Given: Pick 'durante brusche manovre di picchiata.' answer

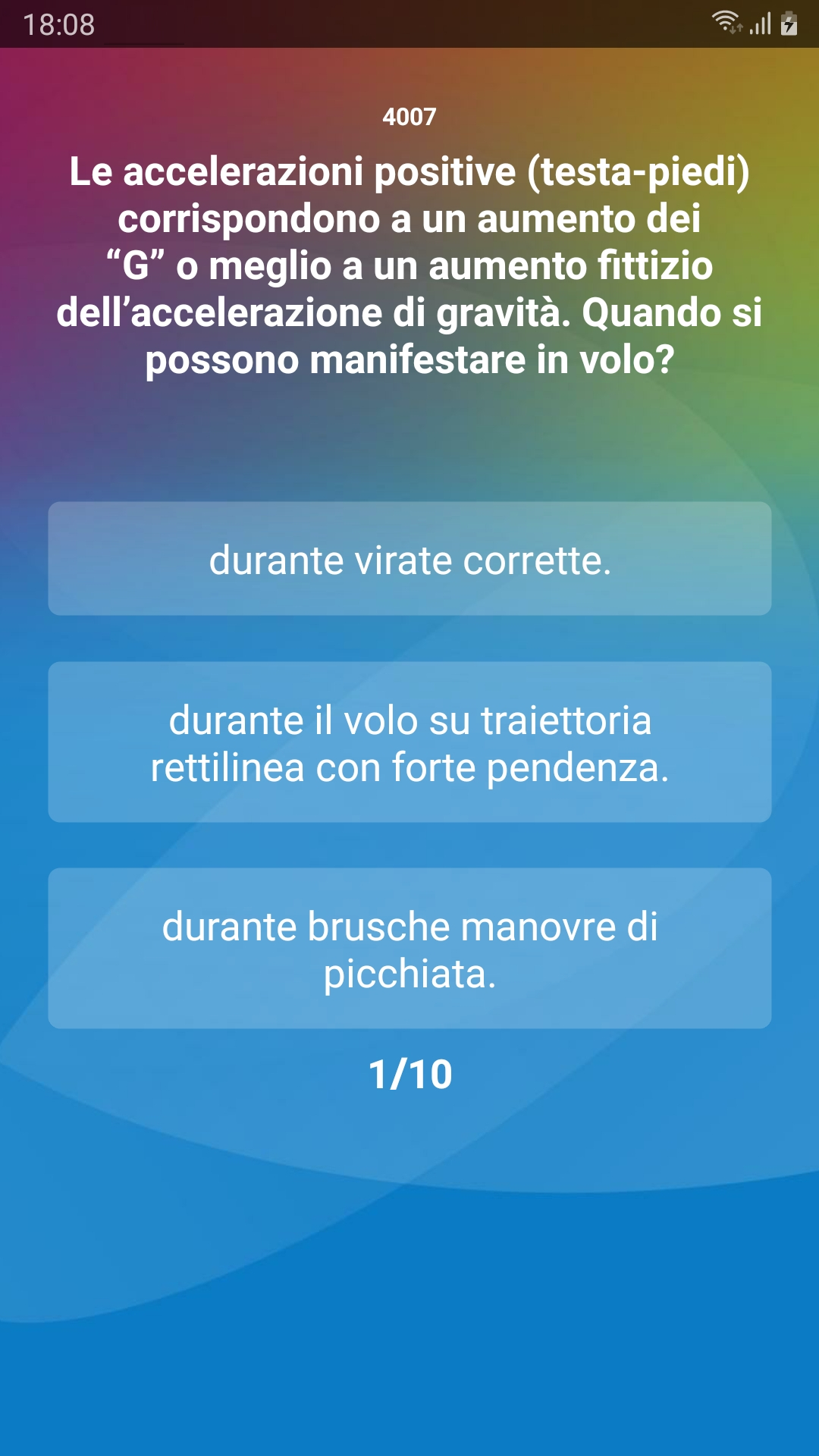Looking at the screenshot, I should click(409, 949).
